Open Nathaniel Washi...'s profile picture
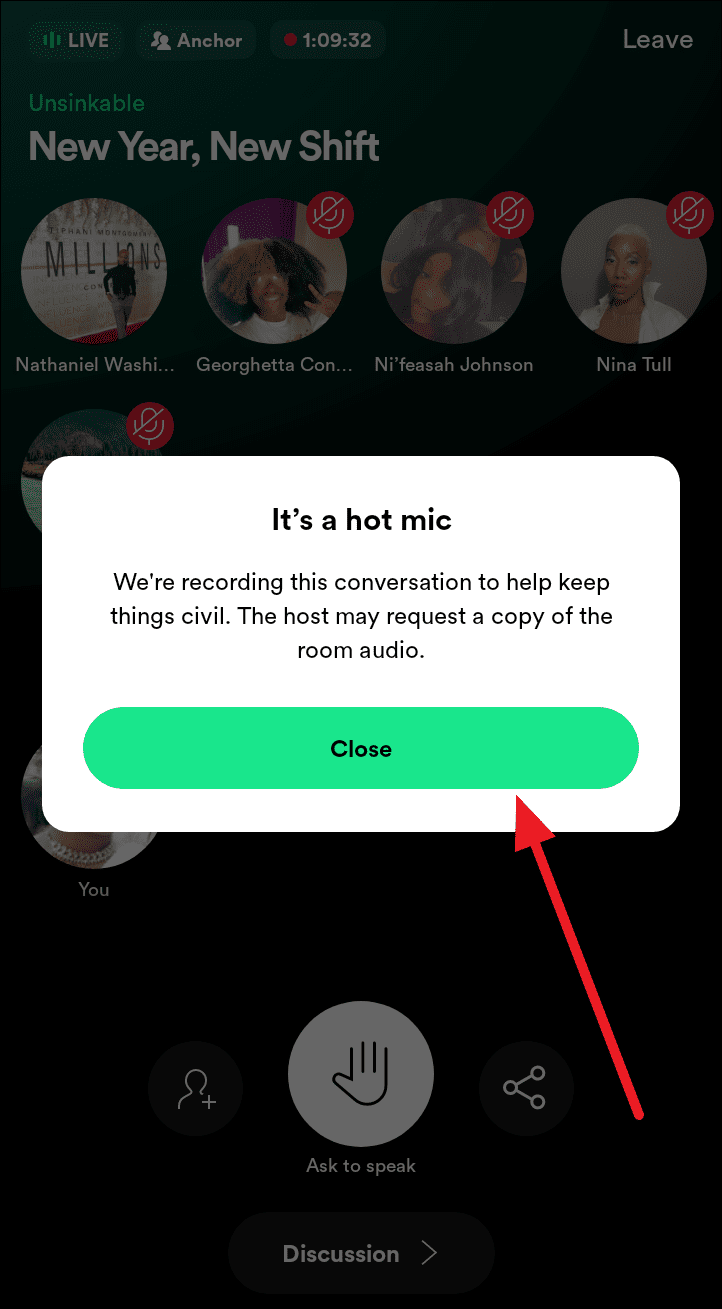 (94, 271)
